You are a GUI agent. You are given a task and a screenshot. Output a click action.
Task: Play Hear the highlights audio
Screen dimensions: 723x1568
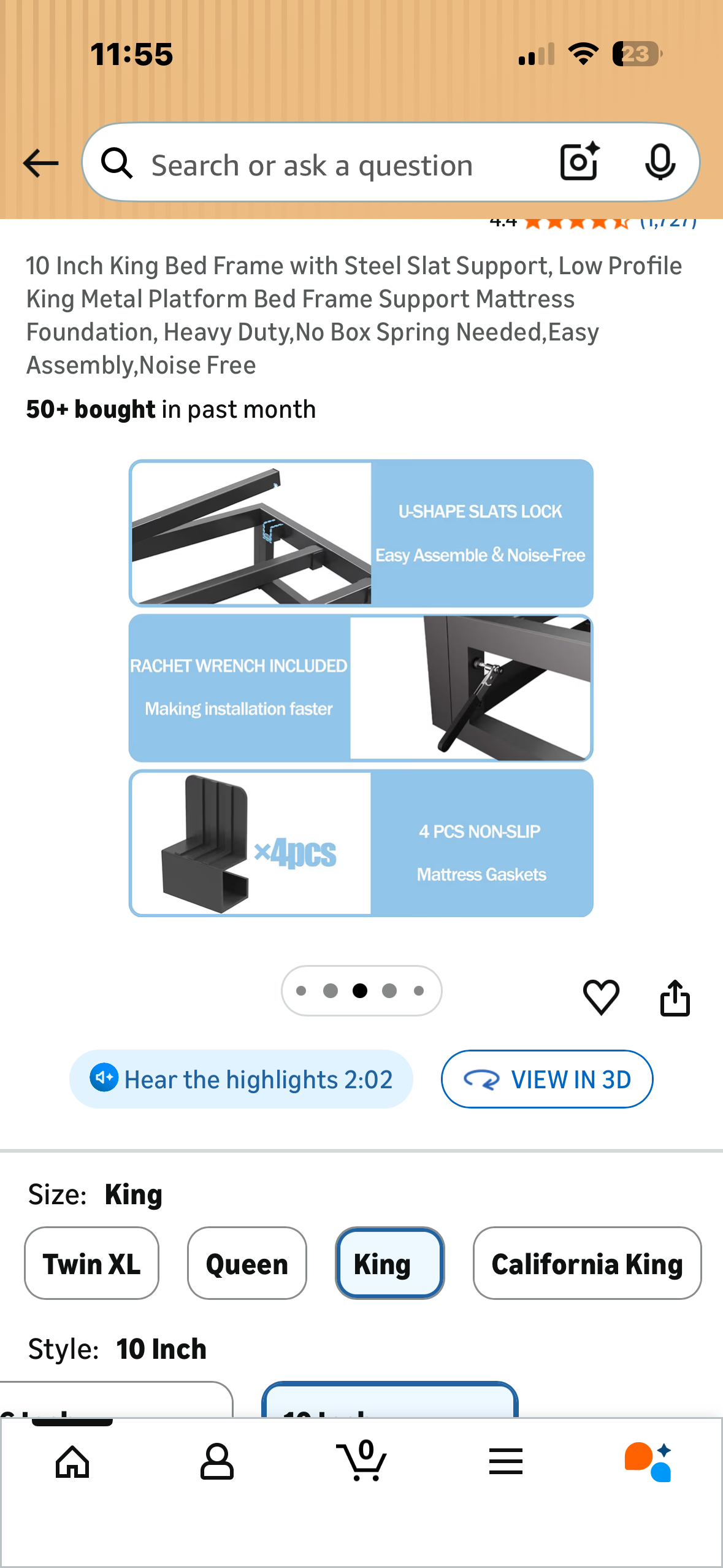(241, 1079)
